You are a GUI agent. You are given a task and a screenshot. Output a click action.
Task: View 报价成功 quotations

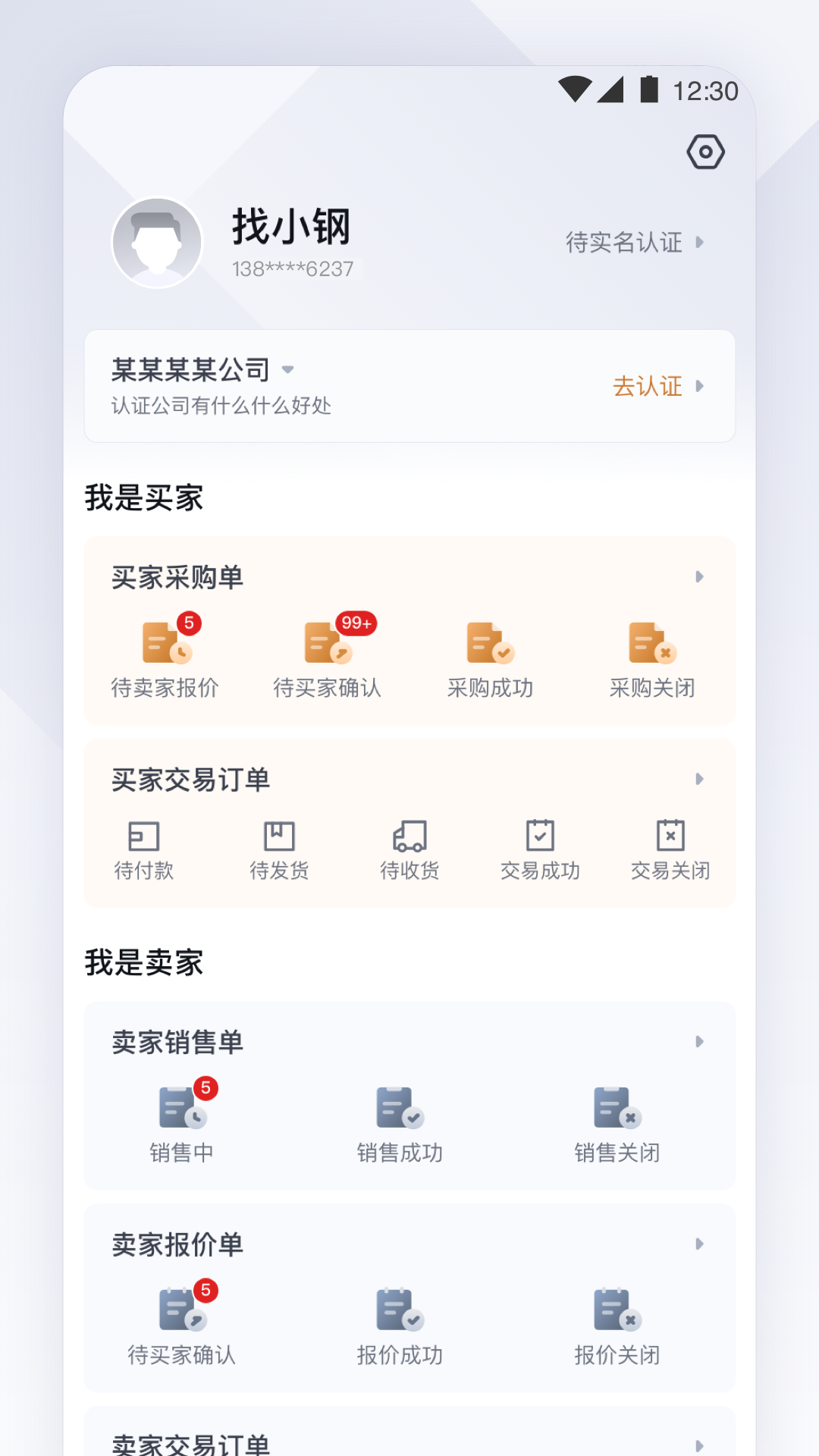click(x=400, y=1324)
